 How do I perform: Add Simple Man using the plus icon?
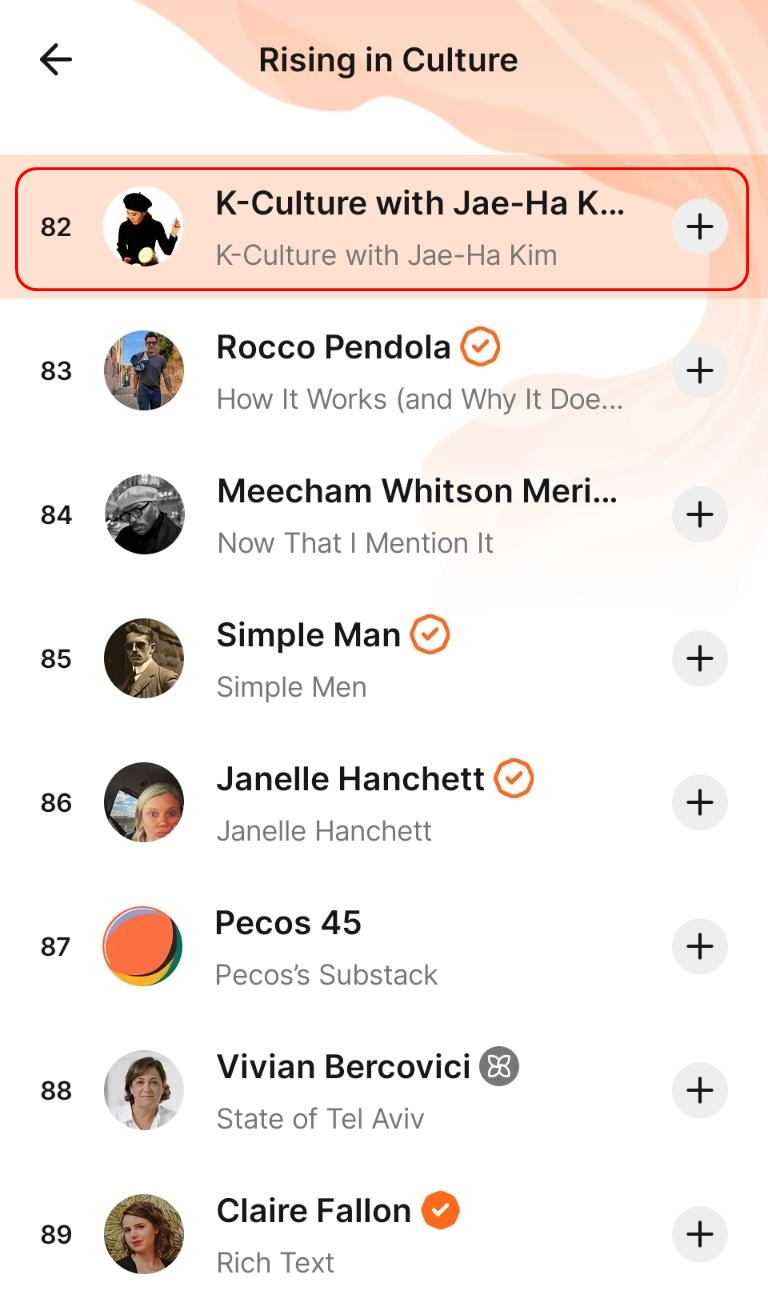pos(699,659)
